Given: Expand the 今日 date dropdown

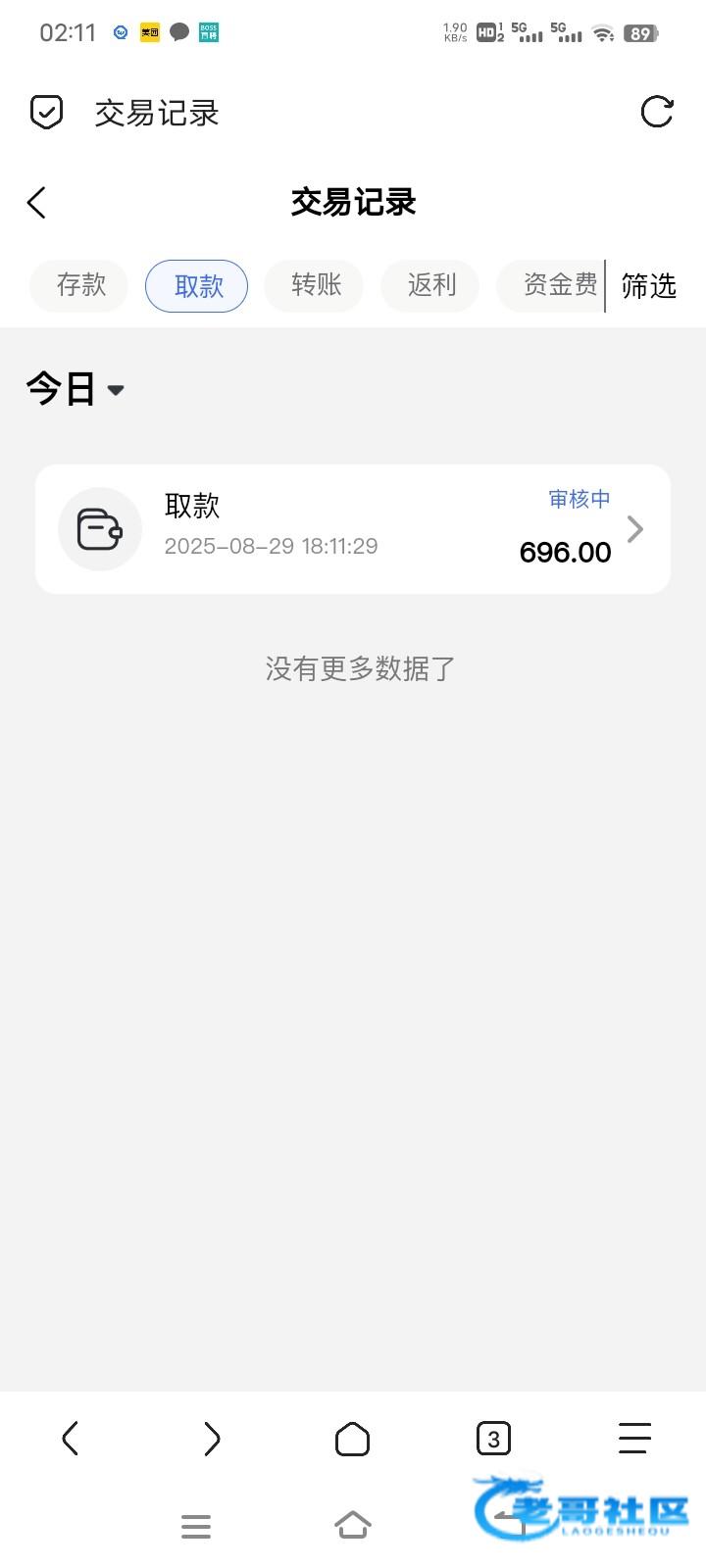Looking at the screenshot, I should 76,389.
